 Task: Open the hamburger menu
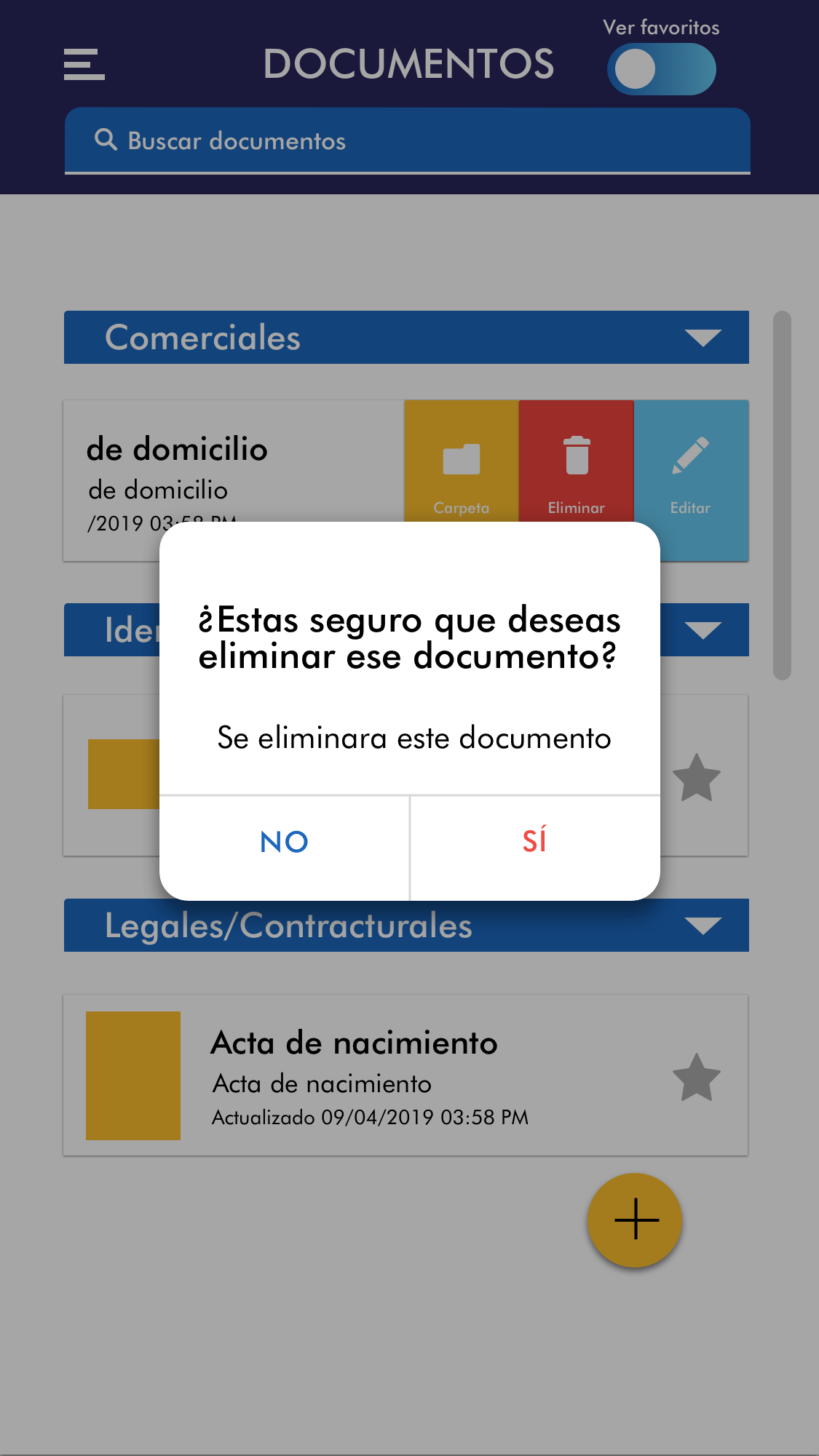point(84,64)
